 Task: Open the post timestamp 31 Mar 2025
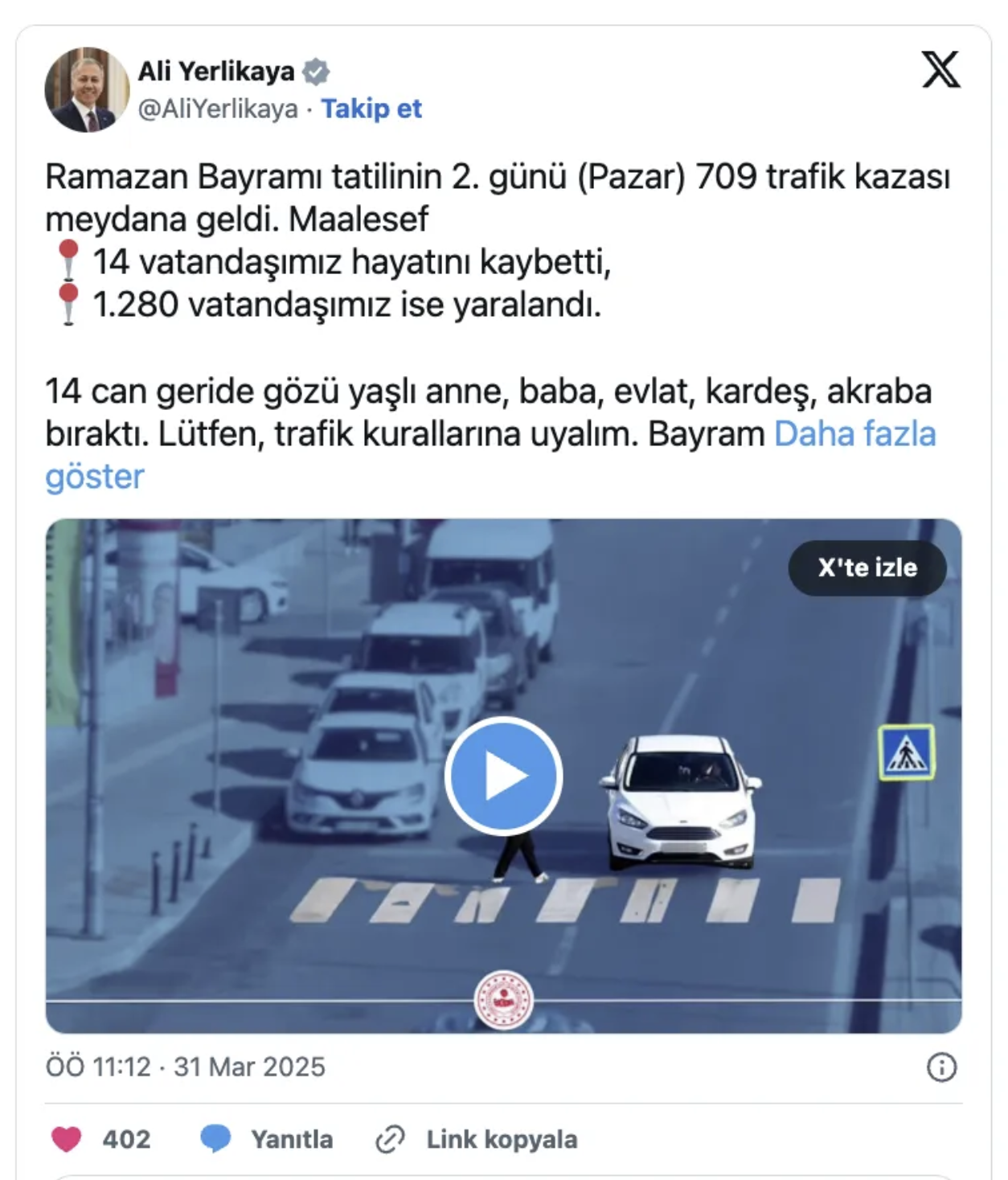(186, 1067)
